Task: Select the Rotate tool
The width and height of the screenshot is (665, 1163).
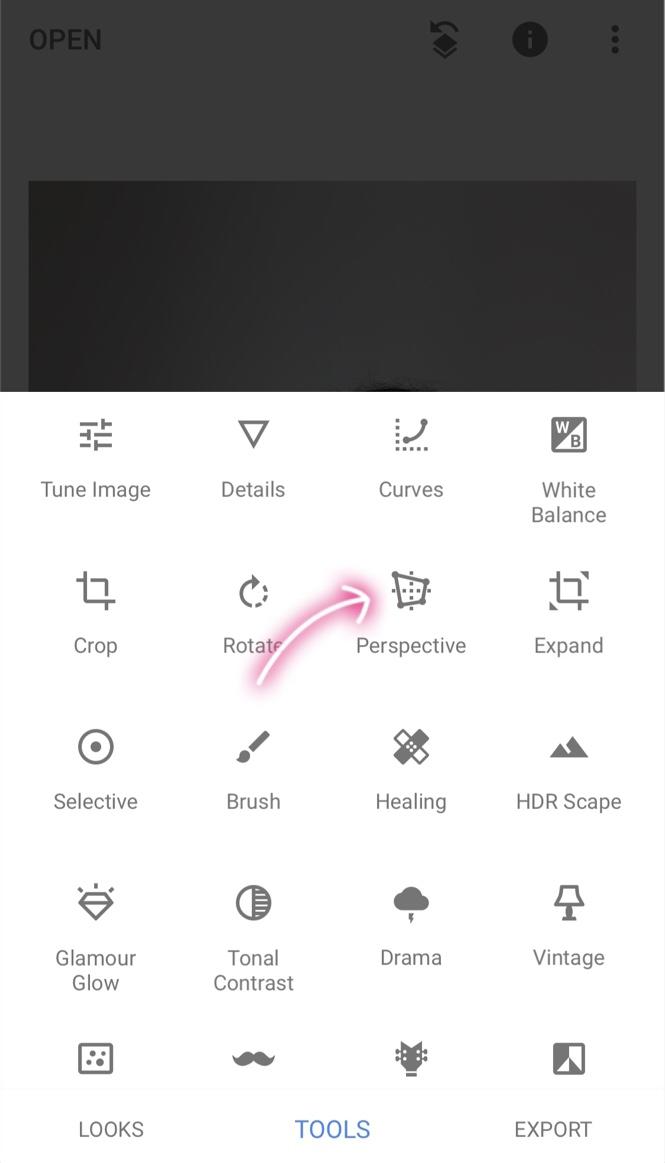Action: [253, 612]
